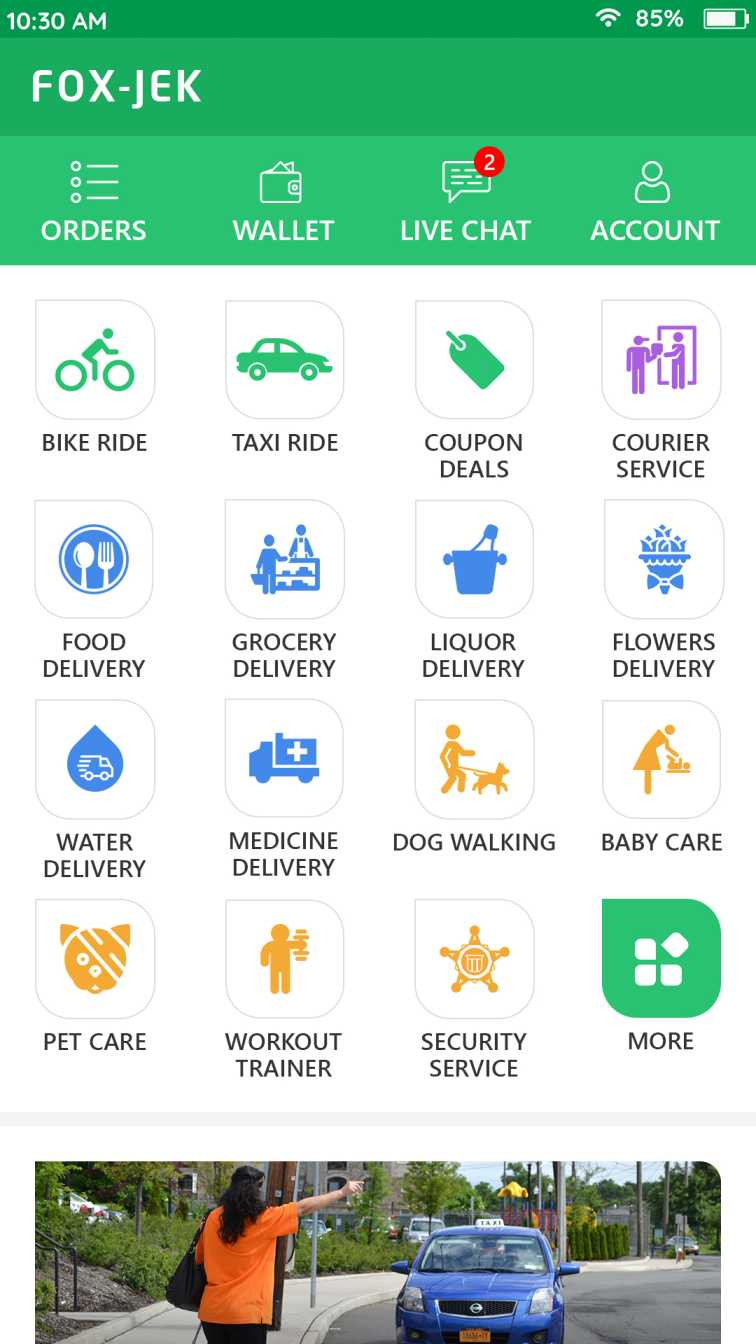Tap the Liquor Delivery tile
756x1344 pixels.
pos(474,560)
